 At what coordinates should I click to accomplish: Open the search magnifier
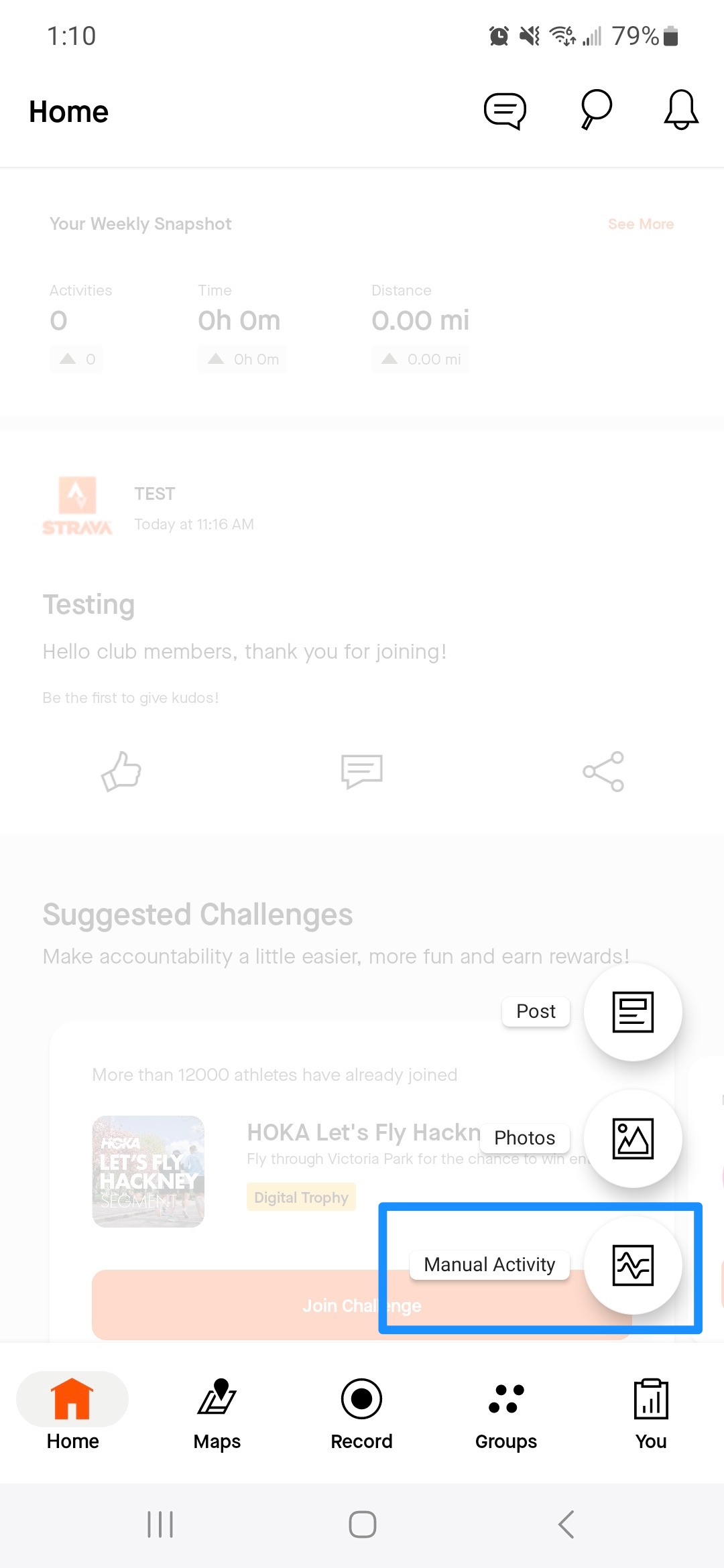(x=595, y=109)
